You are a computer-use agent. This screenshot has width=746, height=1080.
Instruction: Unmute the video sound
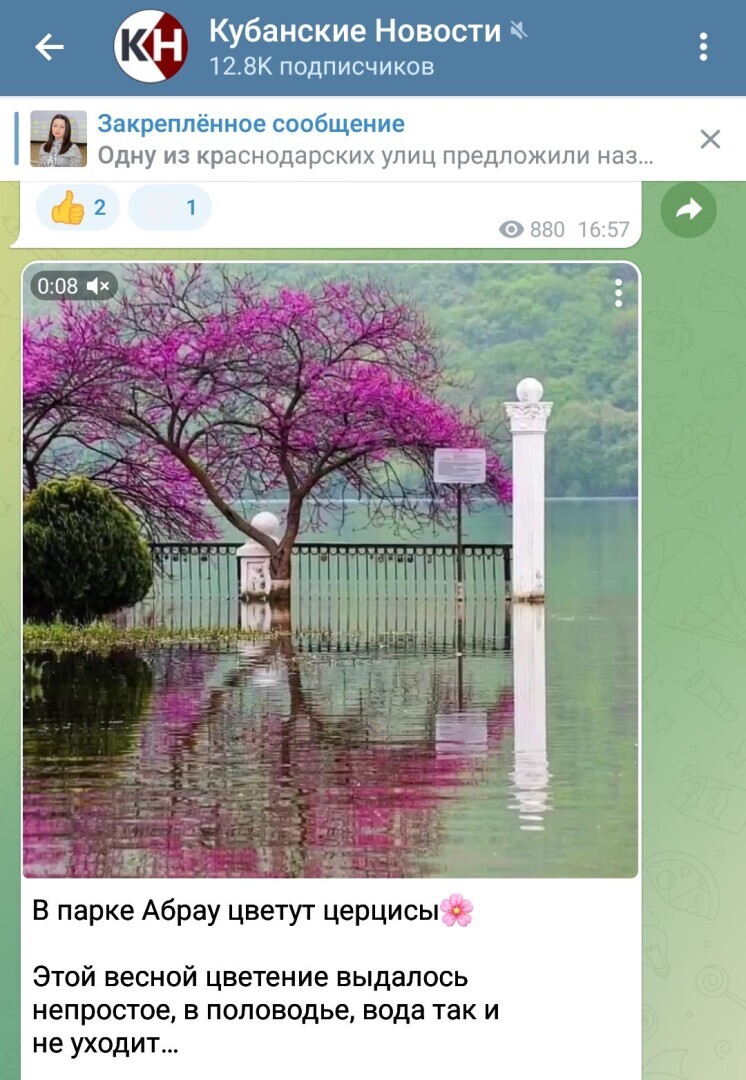[x=98, y=286]
